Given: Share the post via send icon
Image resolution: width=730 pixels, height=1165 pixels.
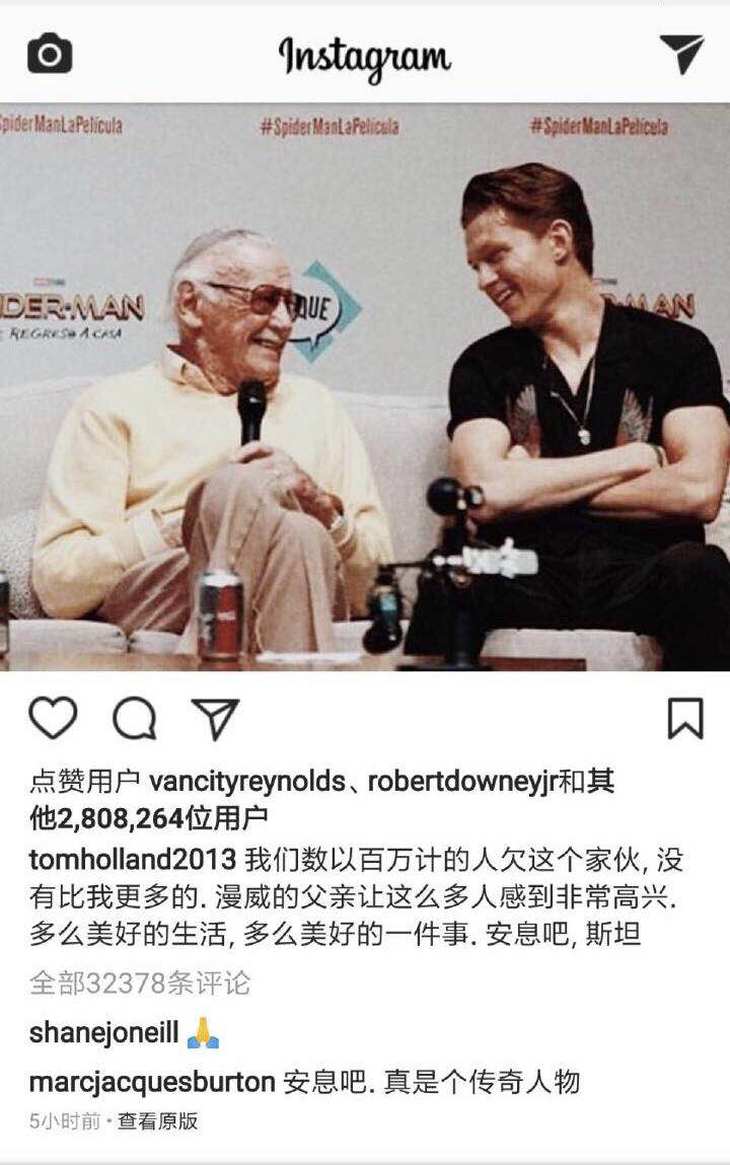Looking at the screenshot, I should click(215, 718).
